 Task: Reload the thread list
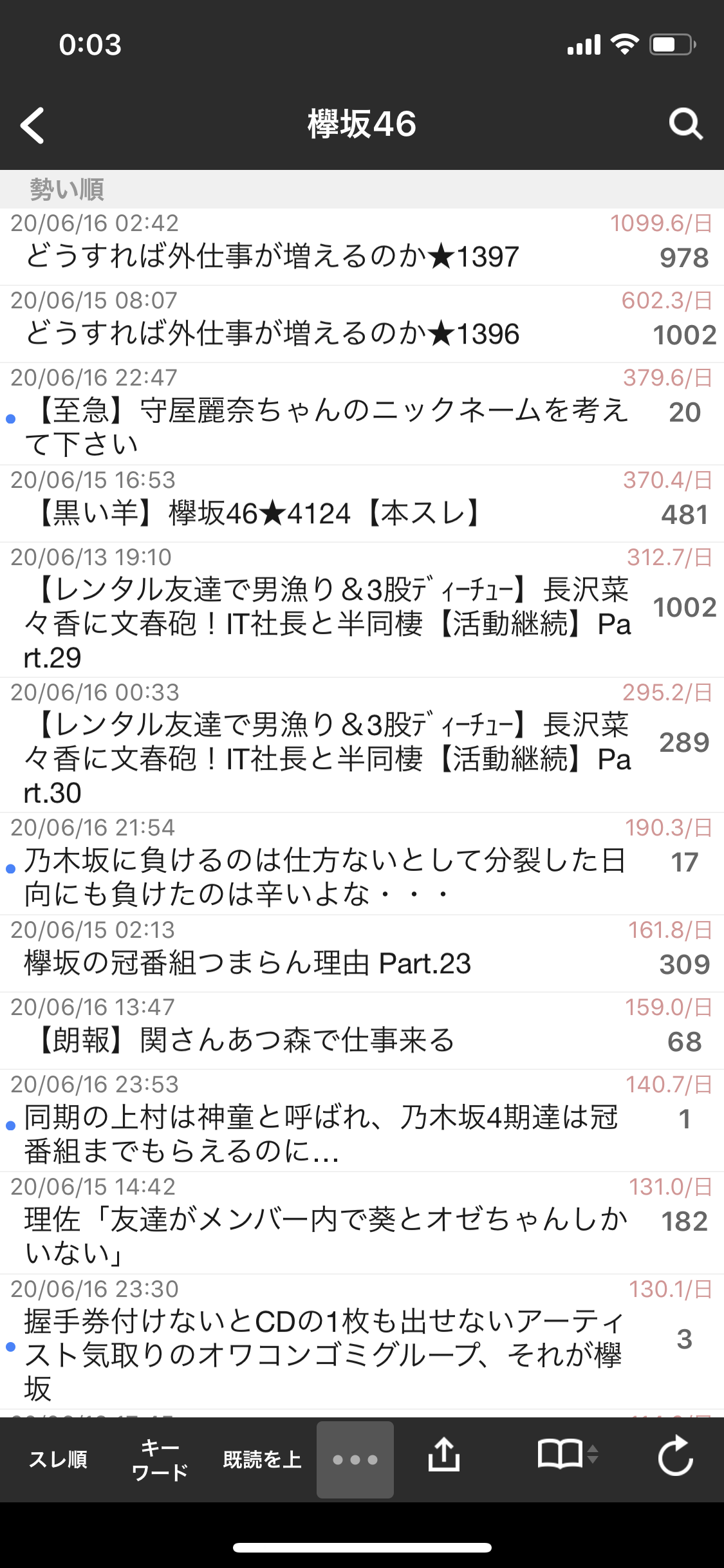pyautogui.click(x=675, y=1456)
